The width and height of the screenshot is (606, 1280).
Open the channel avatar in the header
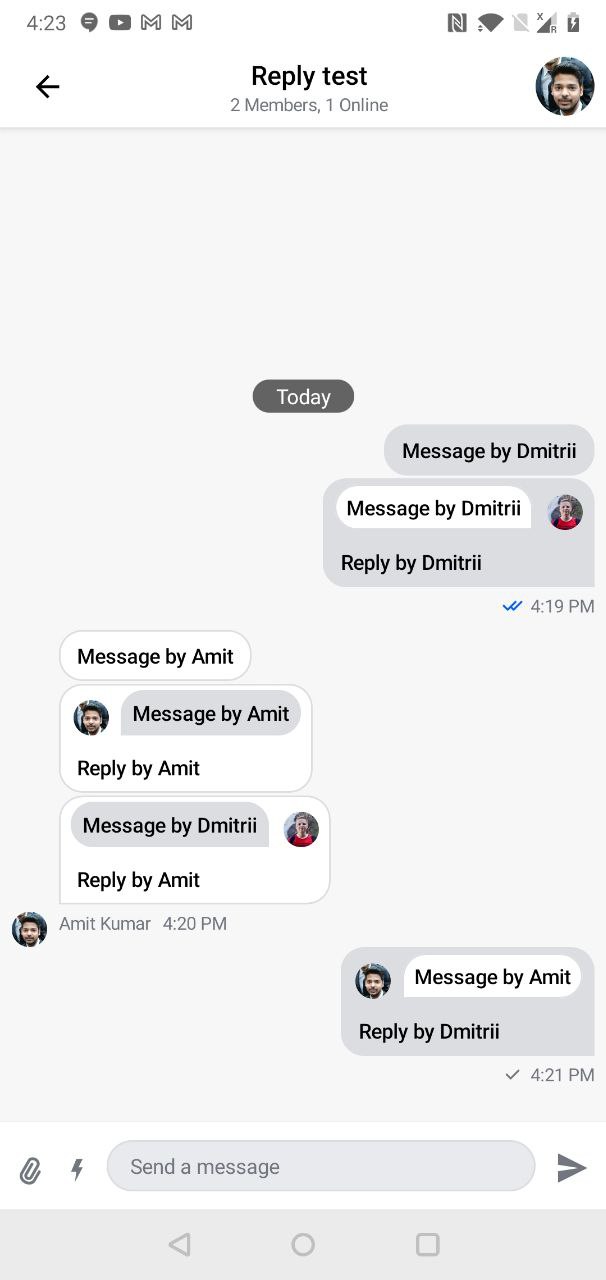[x=564, y=87]
